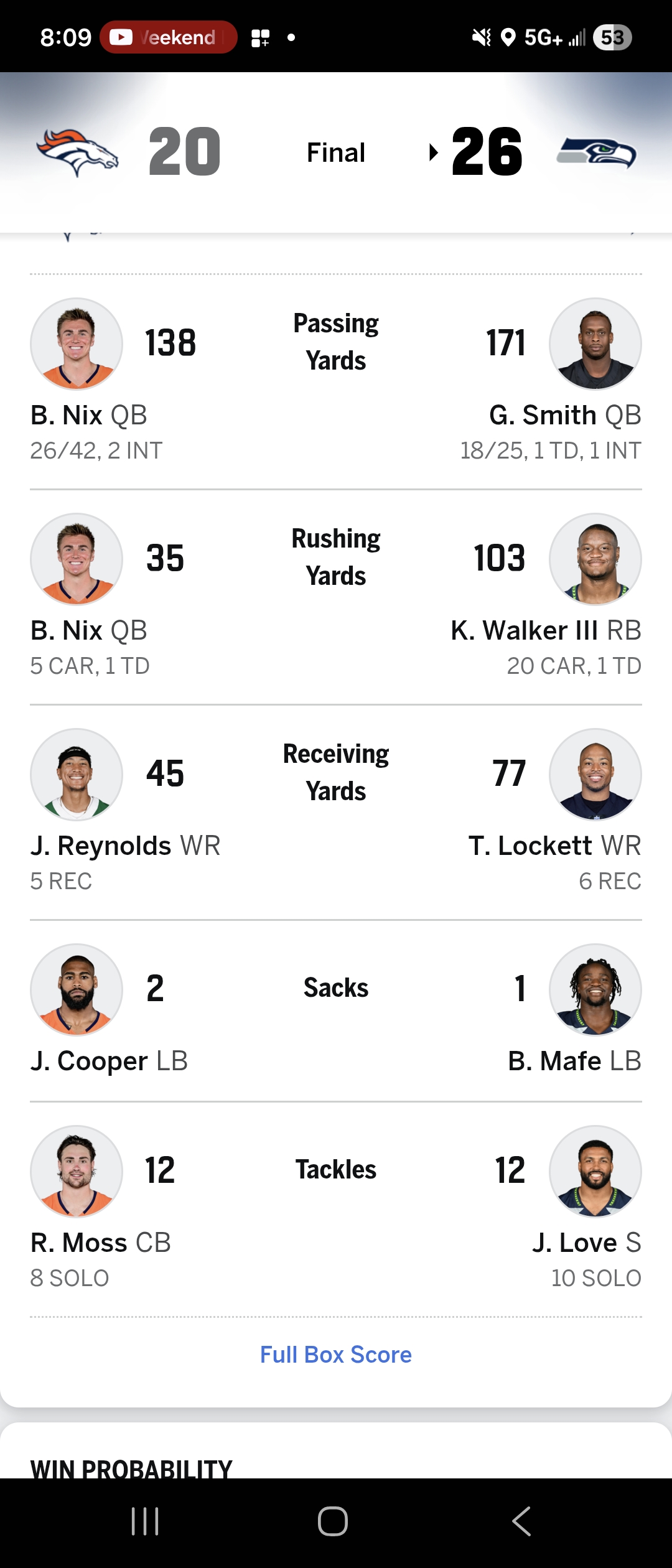Open K. Walker III's player page
The image size is (672, 1568).
pyautogui.click(x=595, y=559)
